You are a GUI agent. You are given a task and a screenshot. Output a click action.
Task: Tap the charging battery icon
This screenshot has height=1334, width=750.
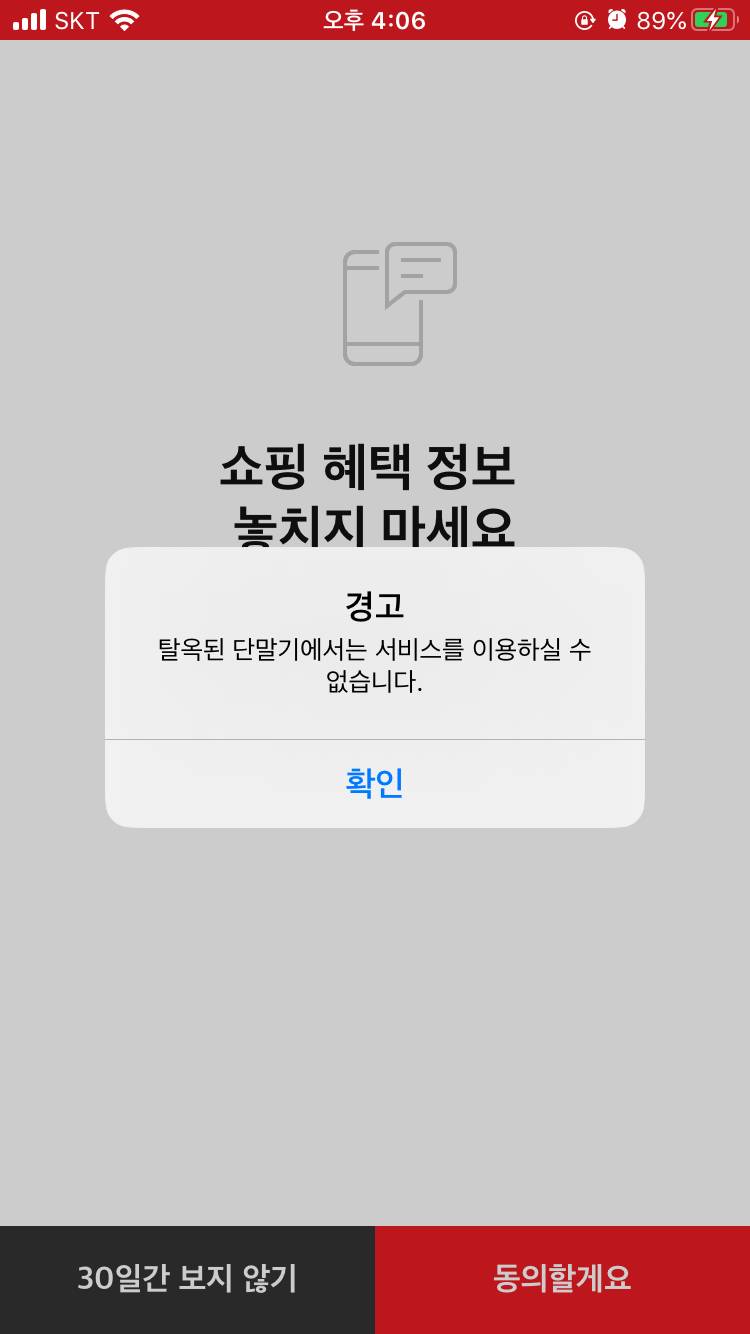click(x=710, y=18)
